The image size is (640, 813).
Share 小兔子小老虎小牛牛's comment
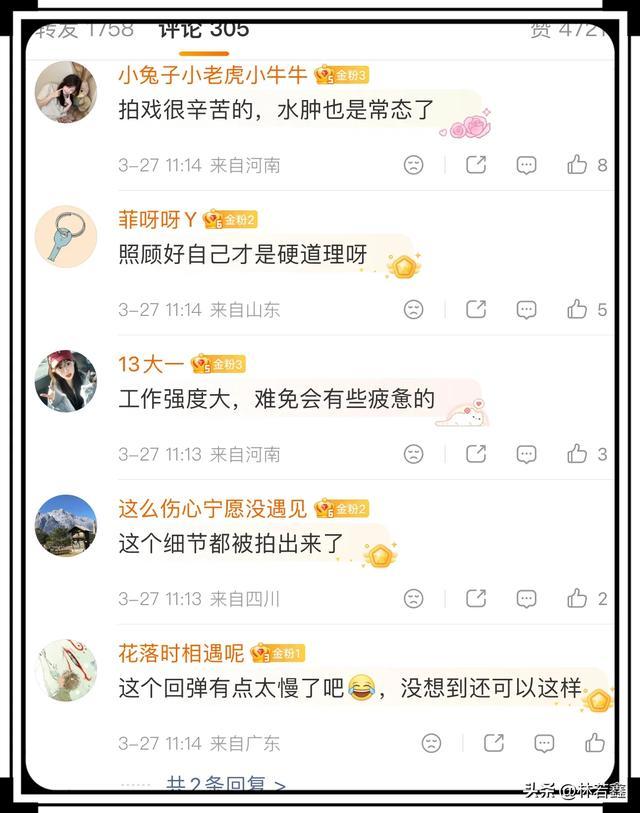tap(476, 165)
